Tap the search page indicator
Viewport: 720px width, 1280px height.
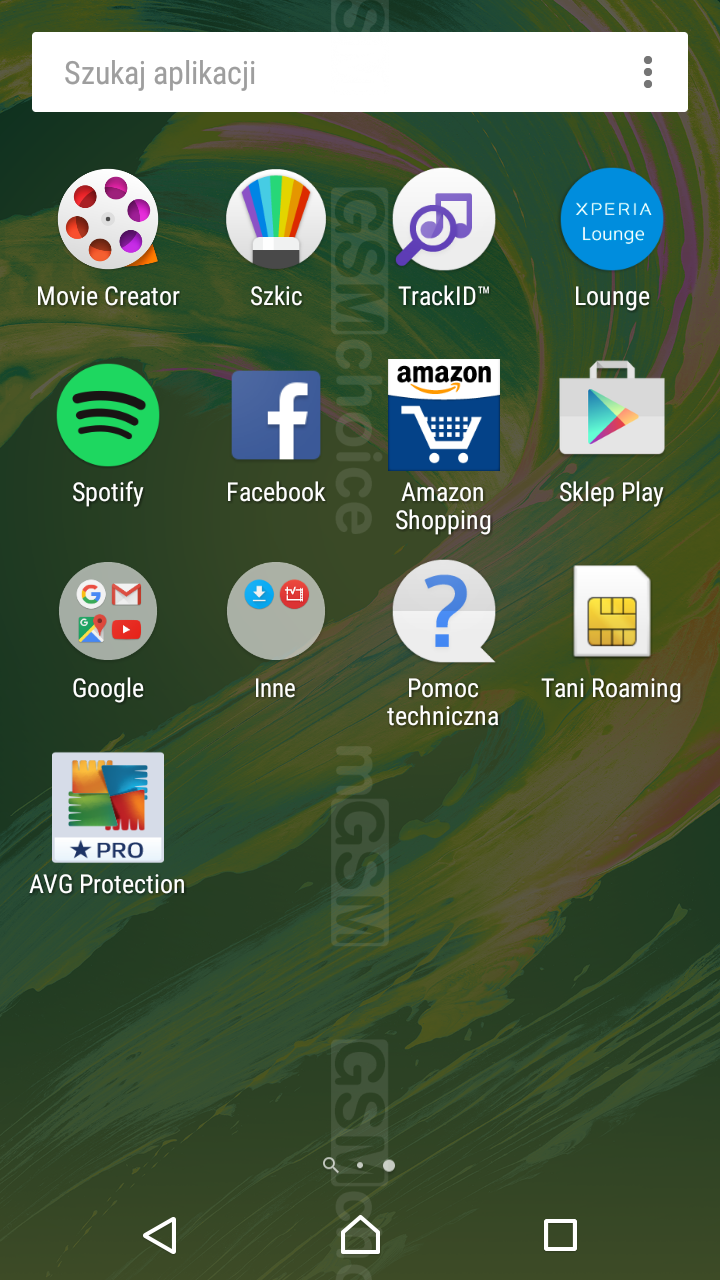[330, 1165]
